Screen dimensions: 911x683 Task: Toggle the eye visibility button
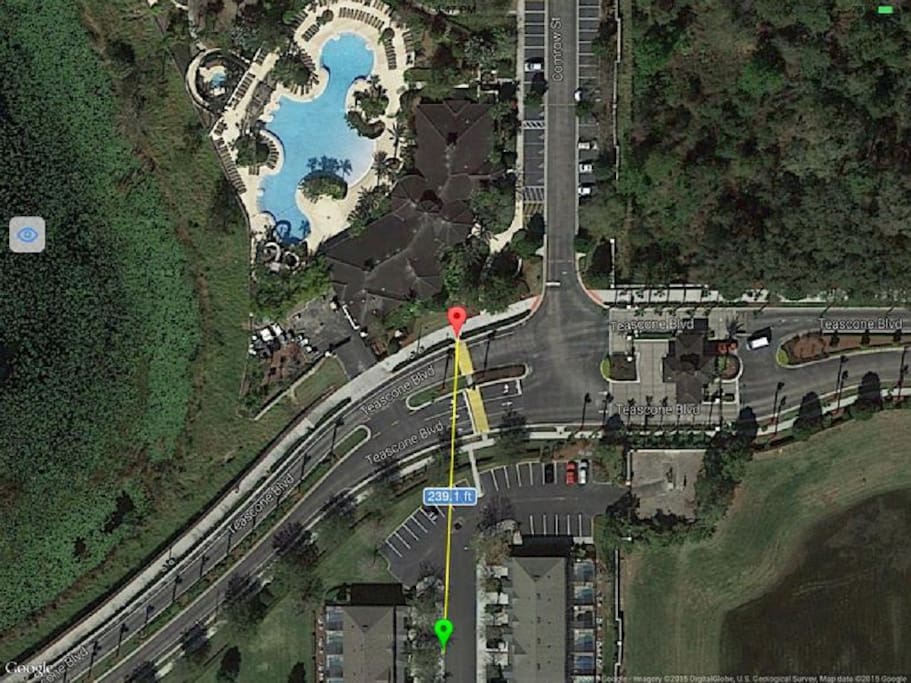point(28,235)
